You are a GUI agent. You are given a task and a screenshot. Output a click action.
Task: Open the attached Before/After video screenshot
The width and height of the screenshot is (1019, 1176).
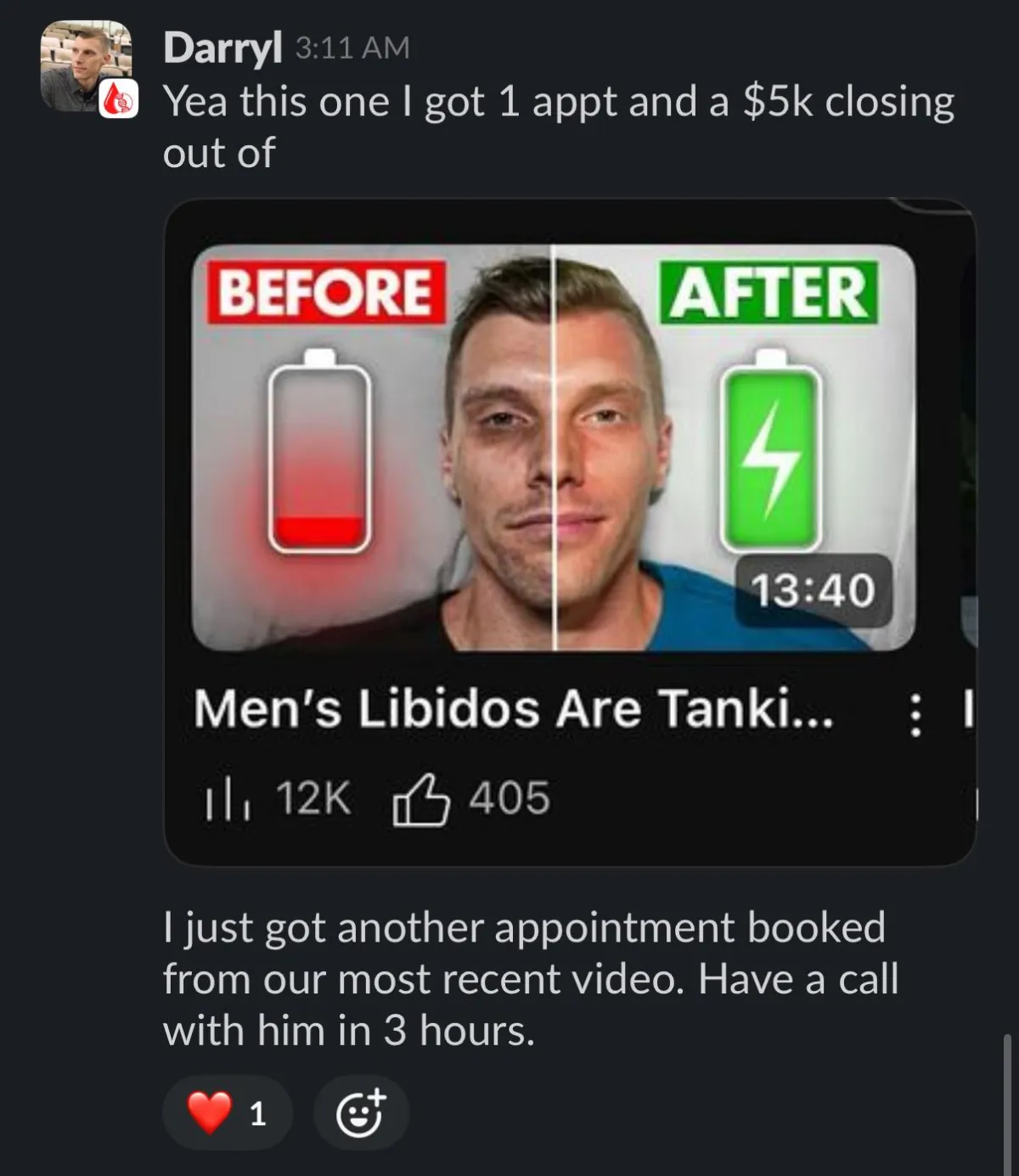point(569,531)
